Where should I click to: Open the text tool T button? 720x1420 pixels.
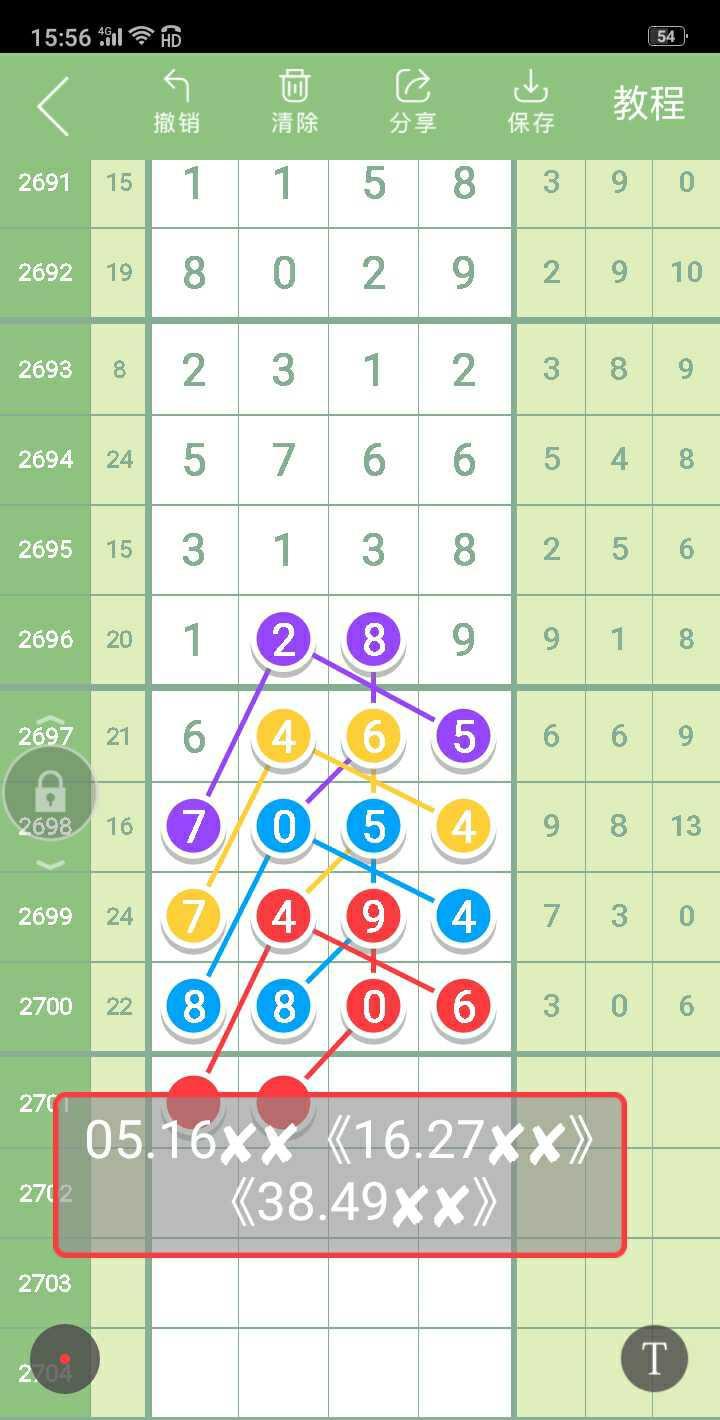coord(654,1359)
